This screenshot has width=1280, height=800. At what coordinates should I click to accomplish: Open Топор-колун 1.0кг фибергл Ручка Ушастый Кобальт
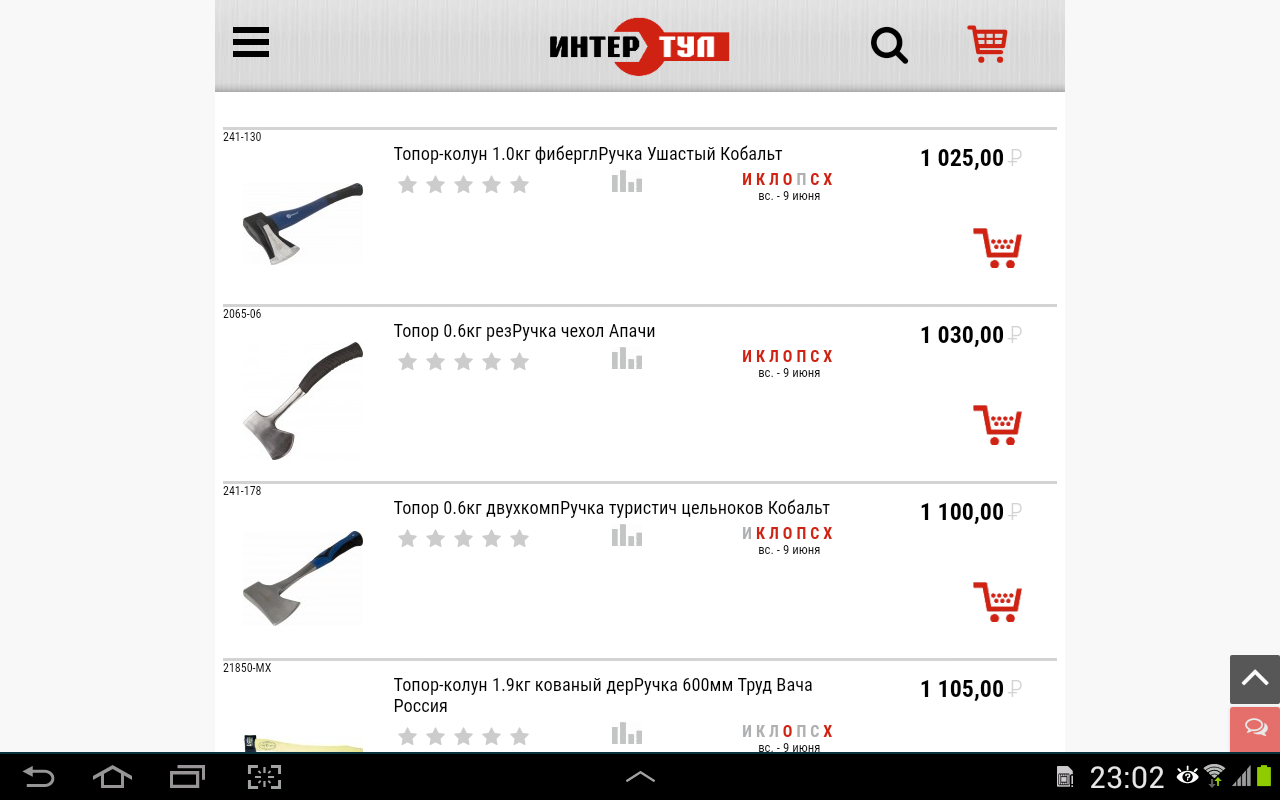tap(587, 154)
